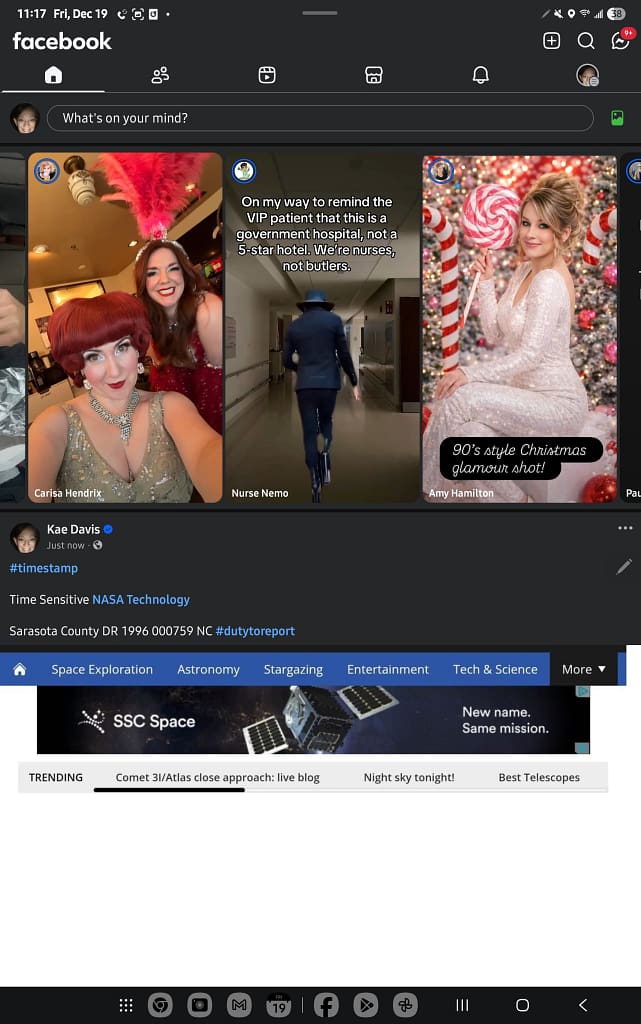Screen dimensions: 641x1024
Task: Open the notifications bell tab
Action: (x=481, y=75)
